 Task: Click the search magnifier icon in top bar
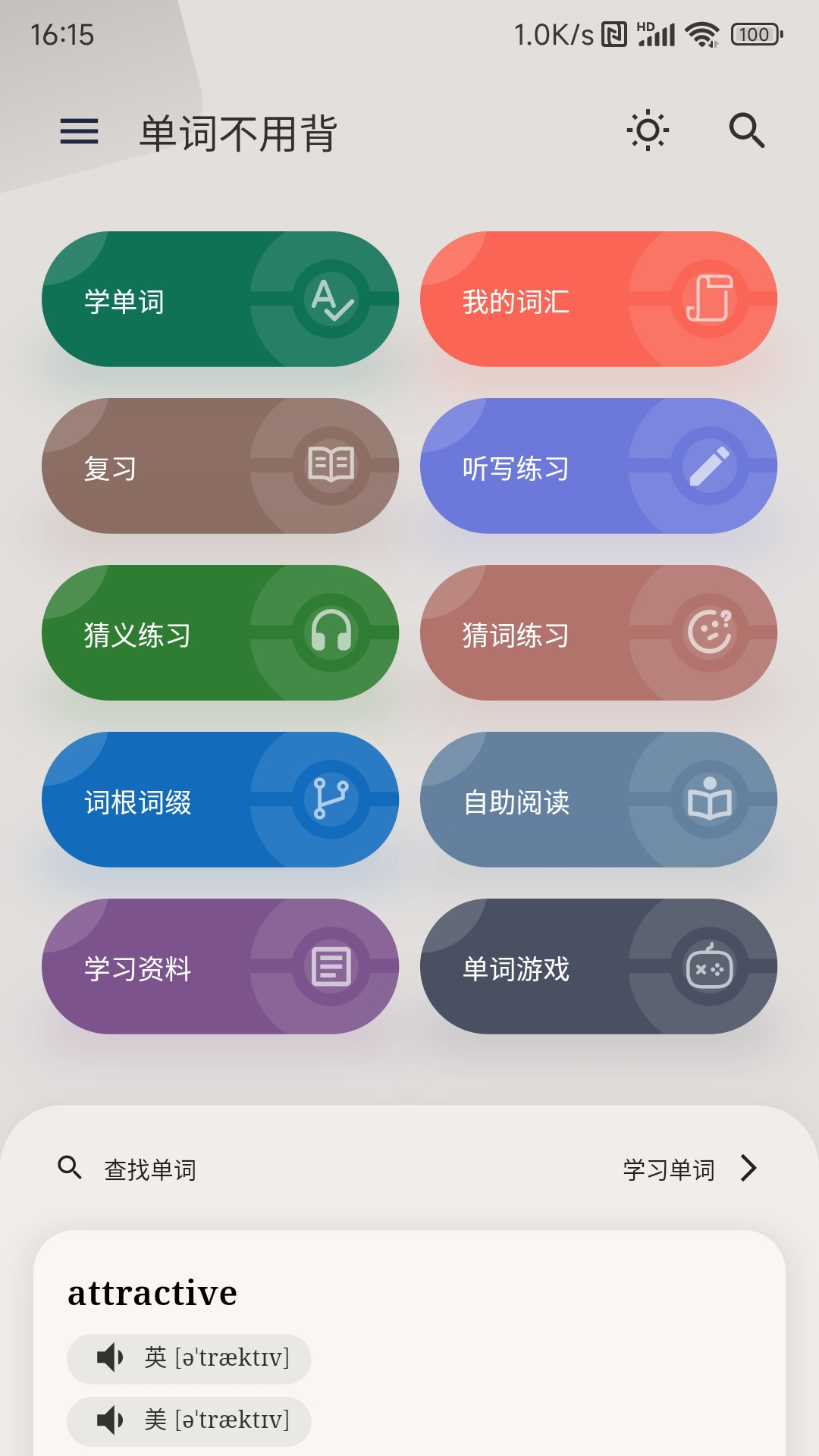point(746,130)
